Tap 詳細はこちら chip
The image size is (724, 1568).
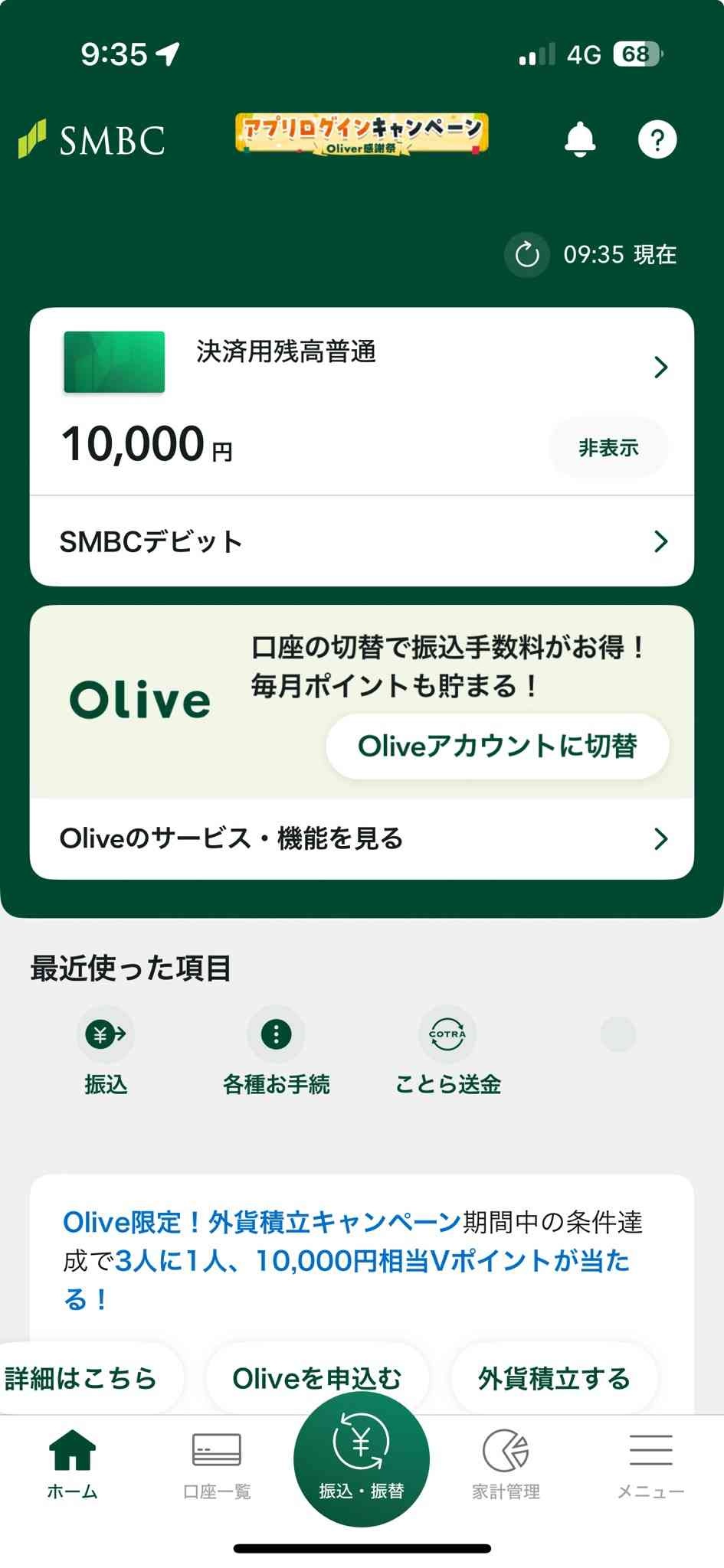[x=83, y=1379]
